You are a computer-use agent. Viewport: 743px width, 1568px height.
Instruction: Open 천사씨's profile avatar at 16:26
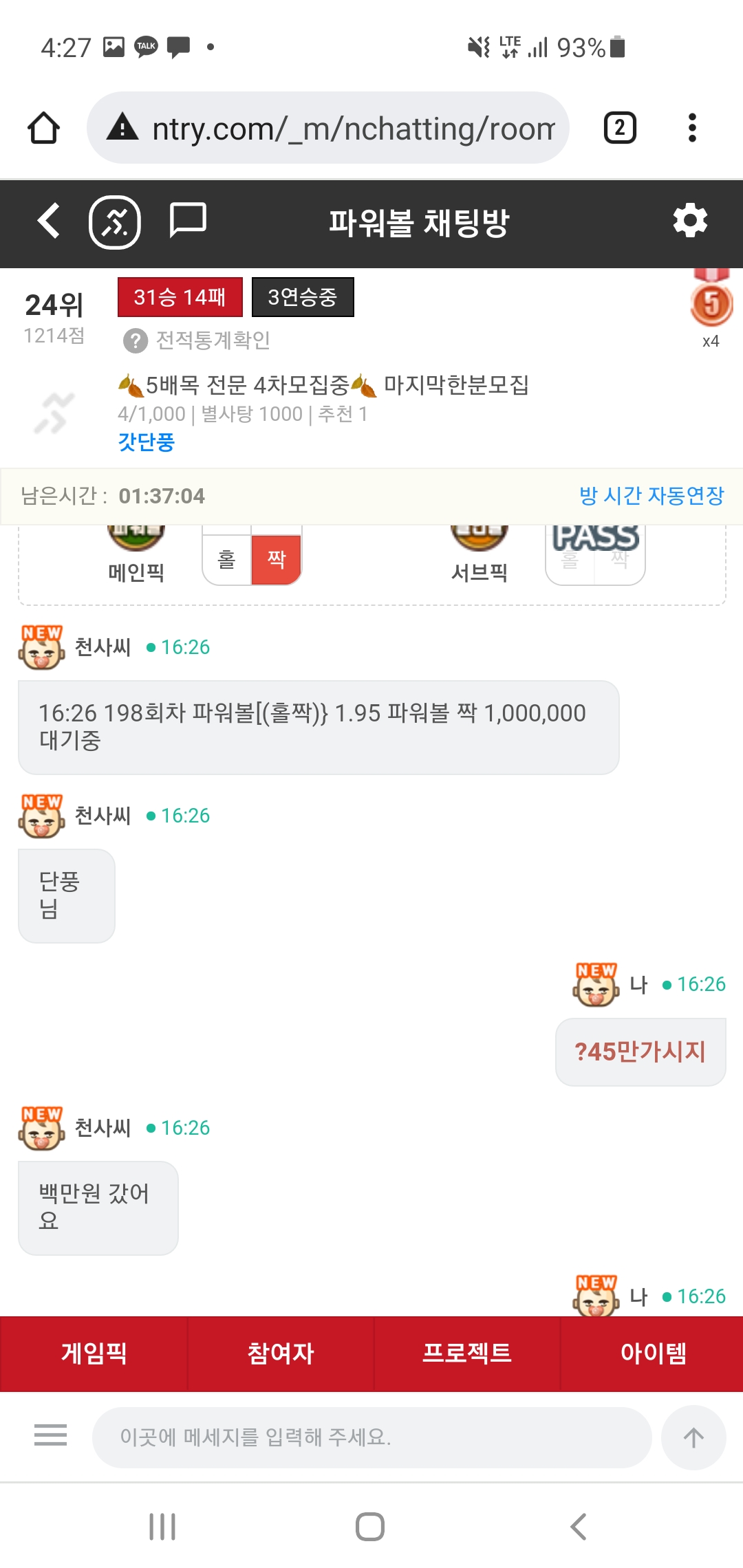click(x=41, y=648)
